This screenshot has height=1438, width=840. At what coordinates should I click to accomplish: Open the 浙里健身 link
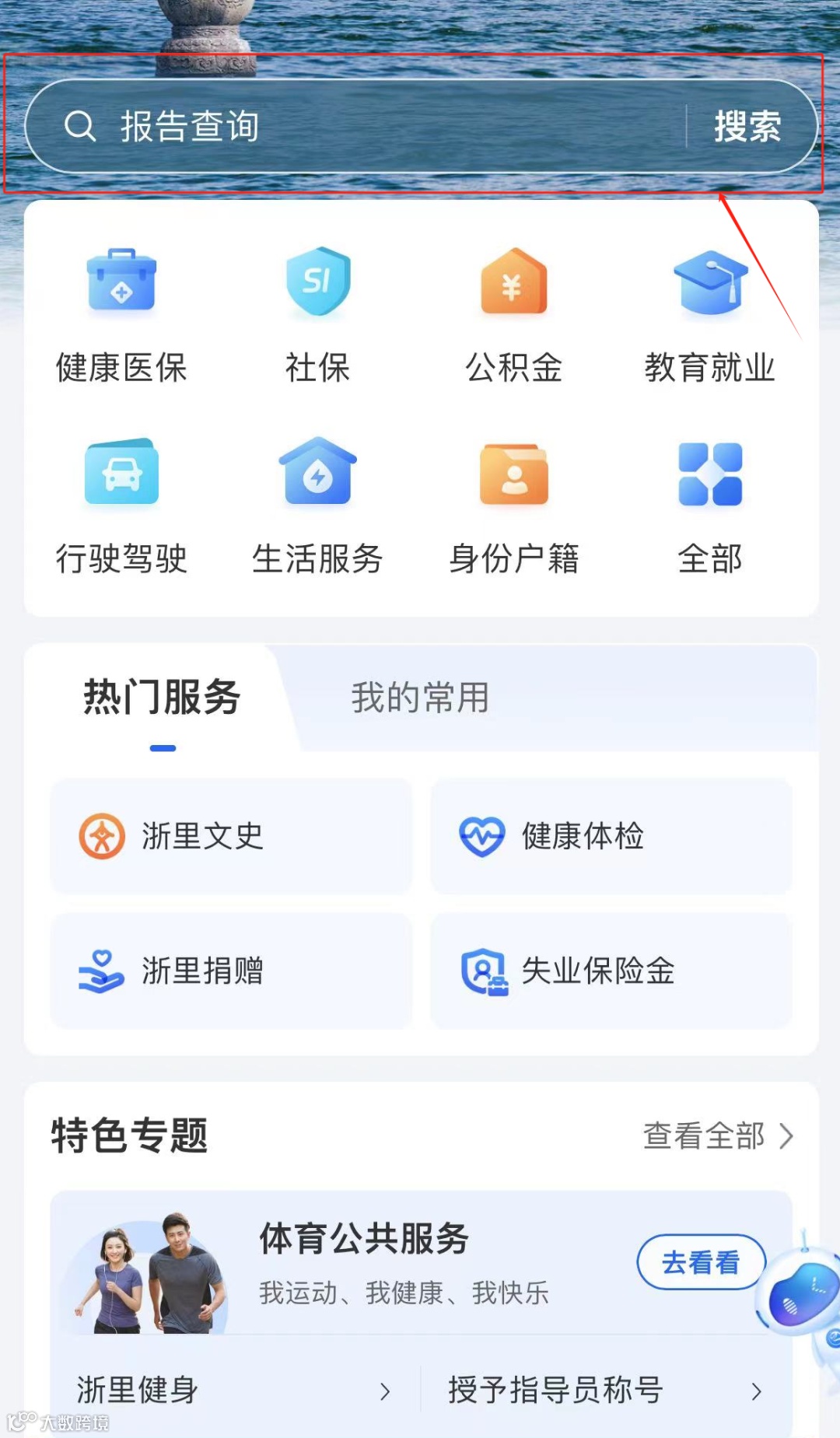(233, 1390)
